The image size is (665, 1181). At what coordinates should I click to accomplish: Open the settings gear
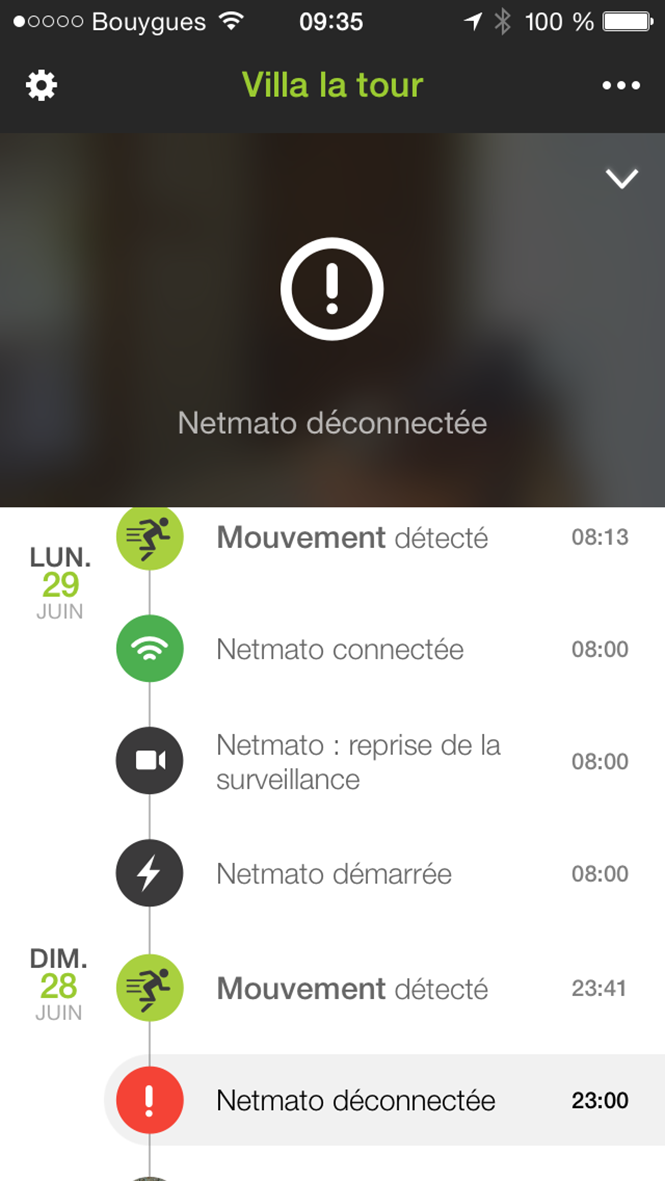[x=41, y=86]
